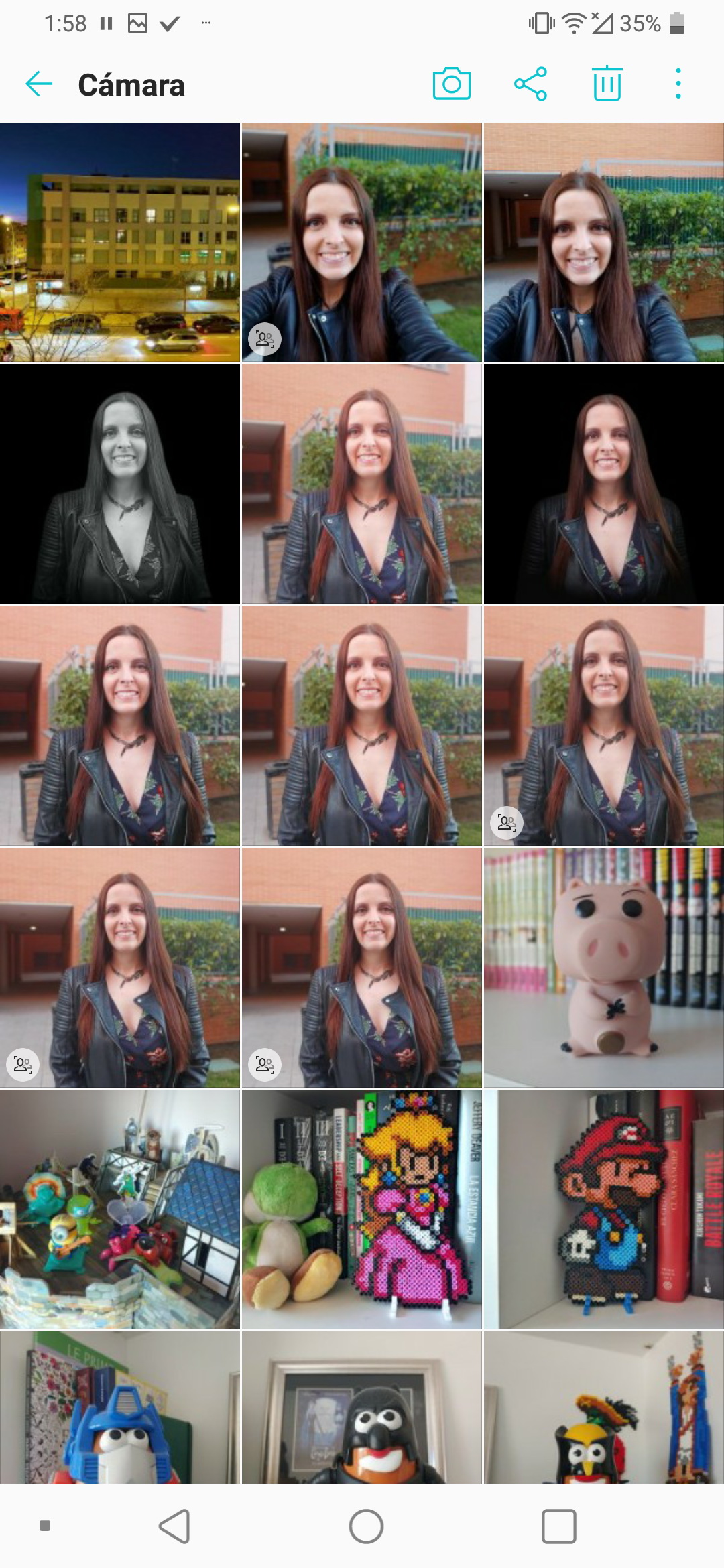Go back from the Cámara album
Screen dimensions: 724x1568
[39, 84]
